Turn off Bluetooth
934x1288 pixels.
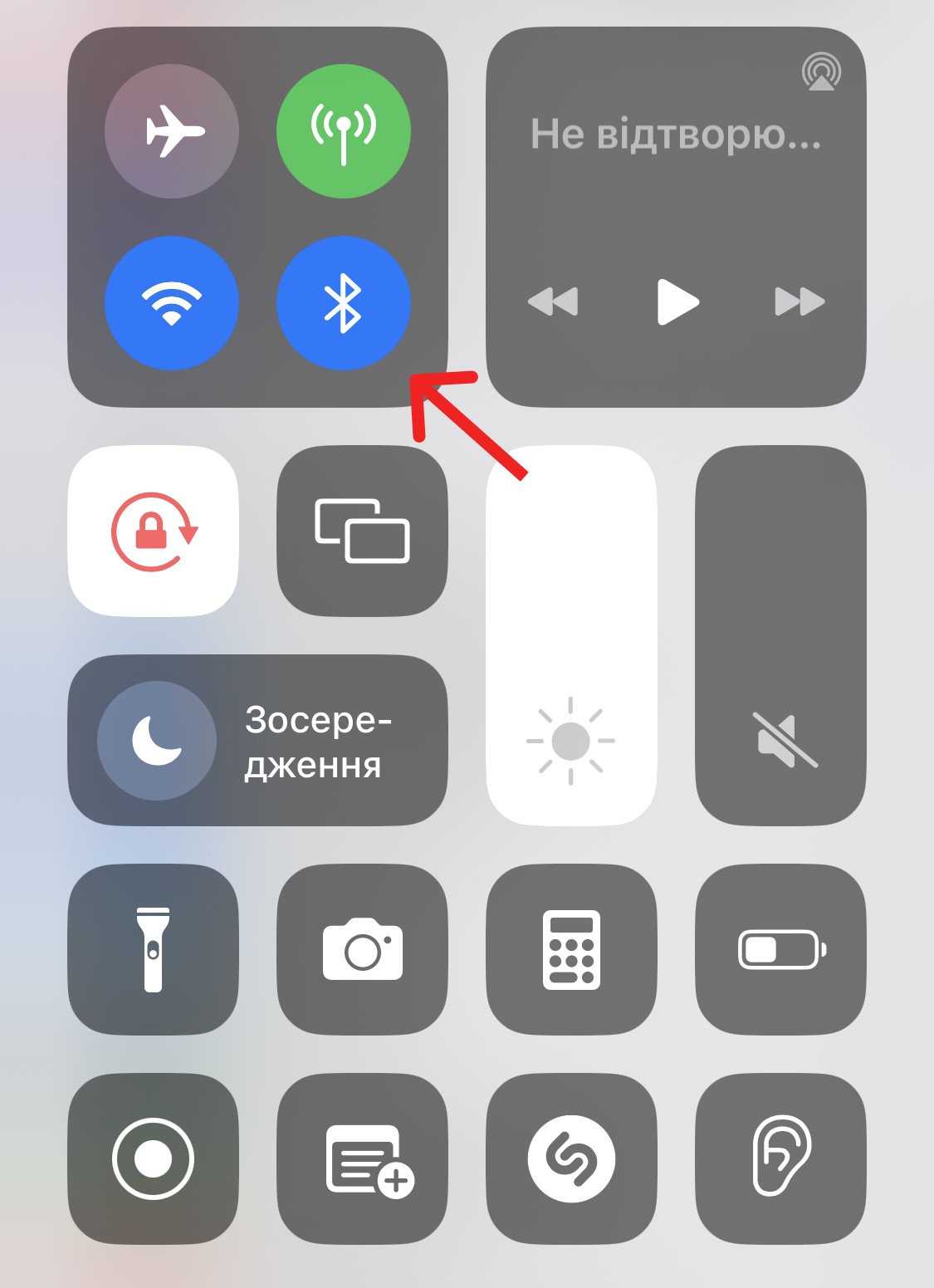click(343, 303)
